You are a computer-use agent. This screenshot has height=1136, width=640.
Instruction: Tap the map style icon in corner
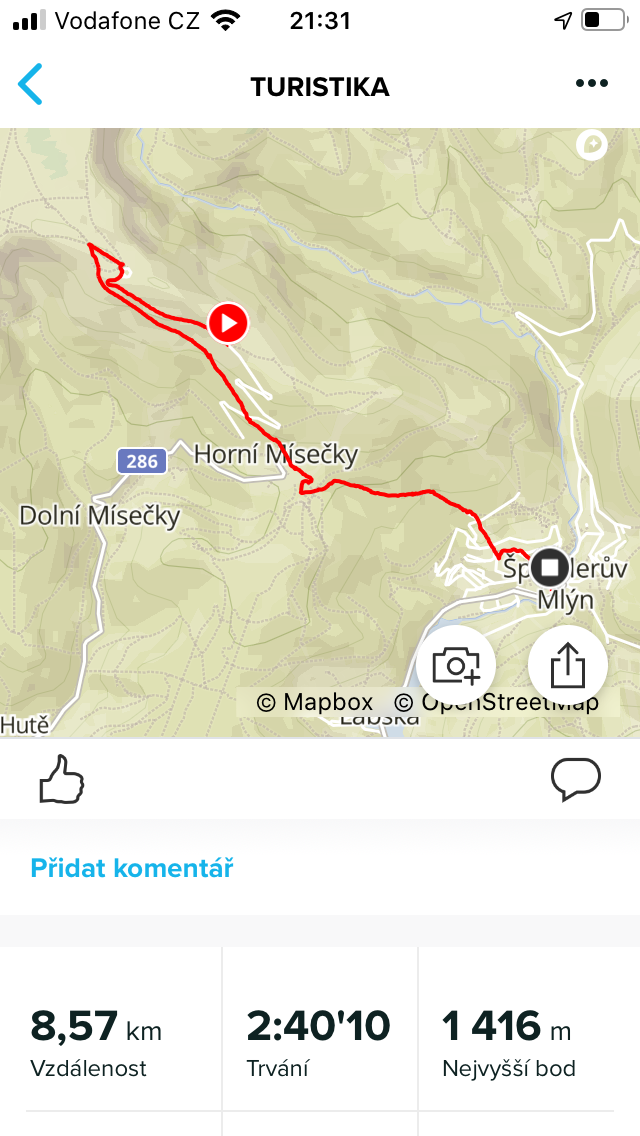(592, 145)
